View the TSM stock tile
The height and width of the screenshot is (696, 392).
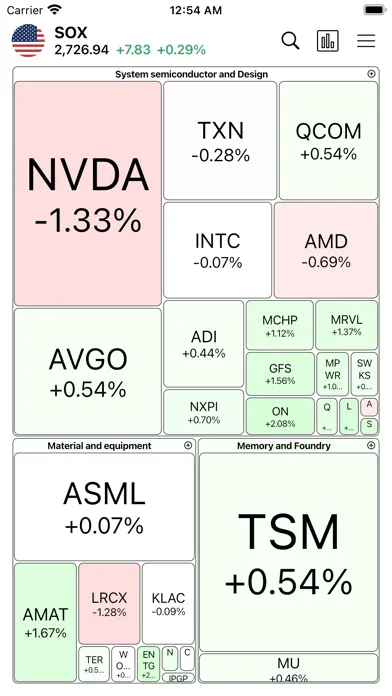[289, 552]
